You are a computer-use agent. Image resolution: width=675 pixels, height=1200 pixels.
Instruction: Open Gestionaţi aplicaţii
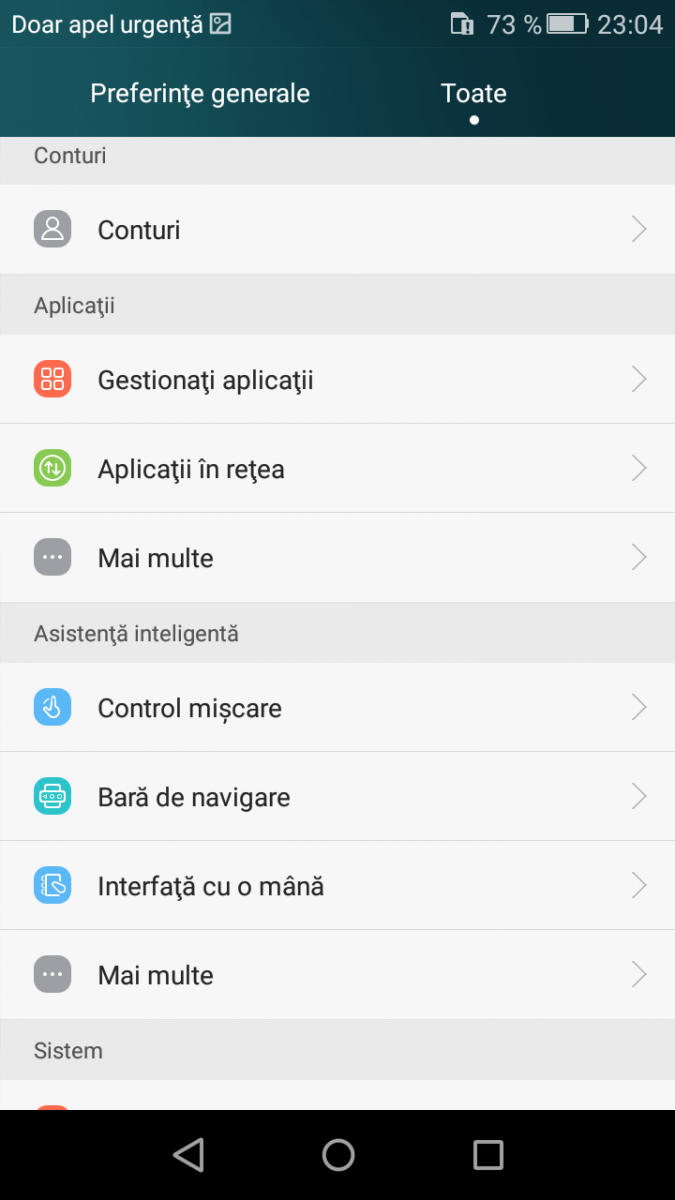click(337, 380)
